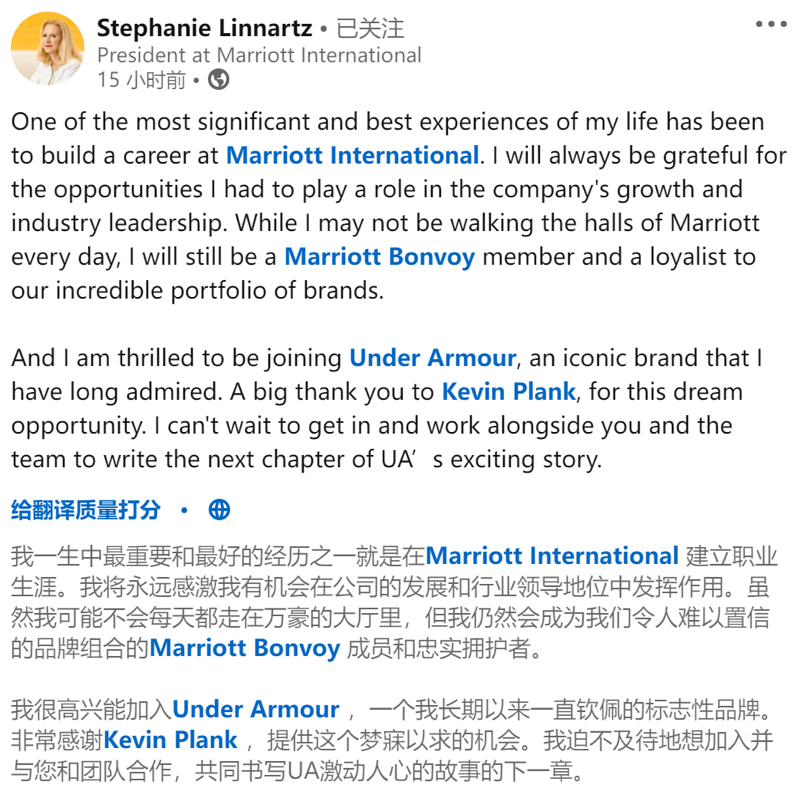Open Under Armour link in English text
The image size is (800, 795).
432,358
